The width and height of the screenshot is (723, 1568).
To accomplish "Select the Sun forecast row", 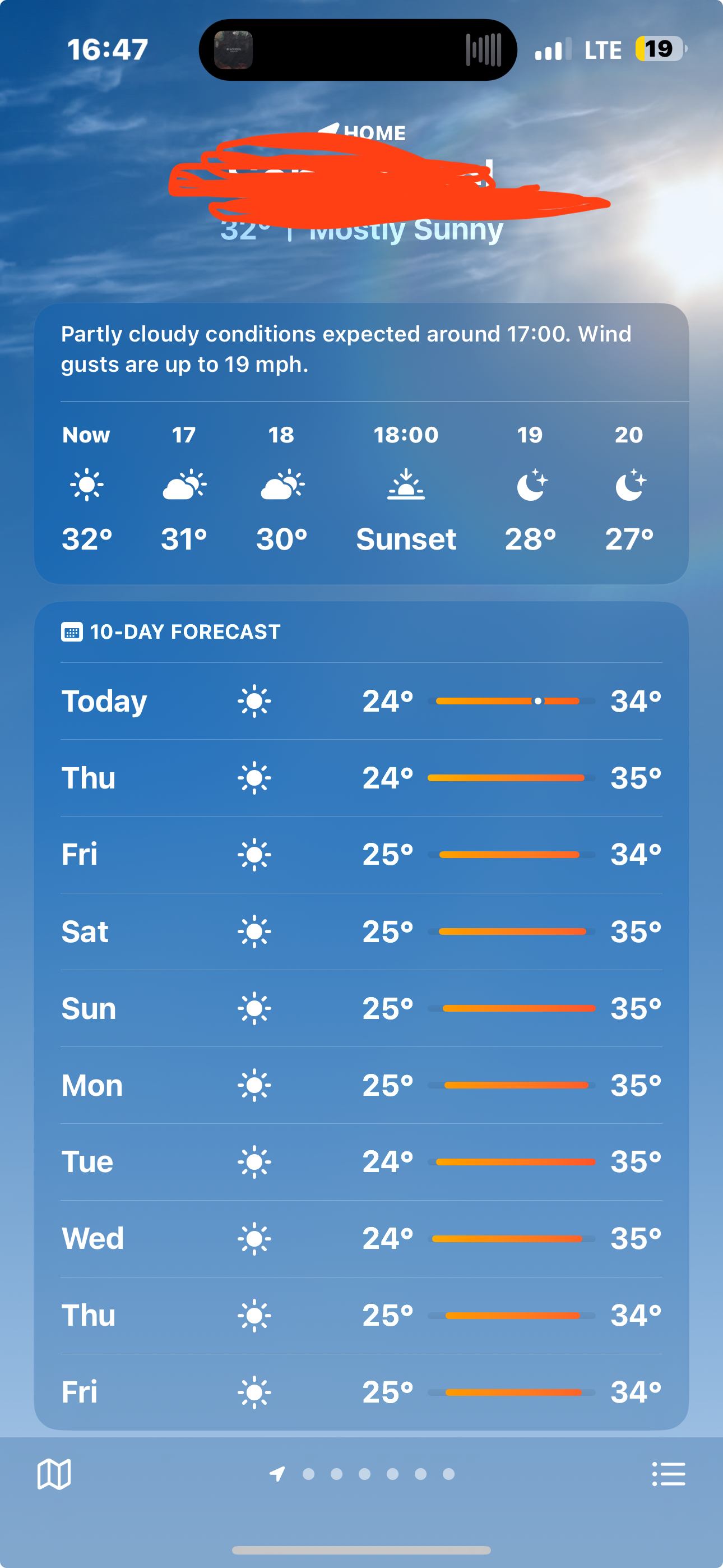I will 361,1008.
